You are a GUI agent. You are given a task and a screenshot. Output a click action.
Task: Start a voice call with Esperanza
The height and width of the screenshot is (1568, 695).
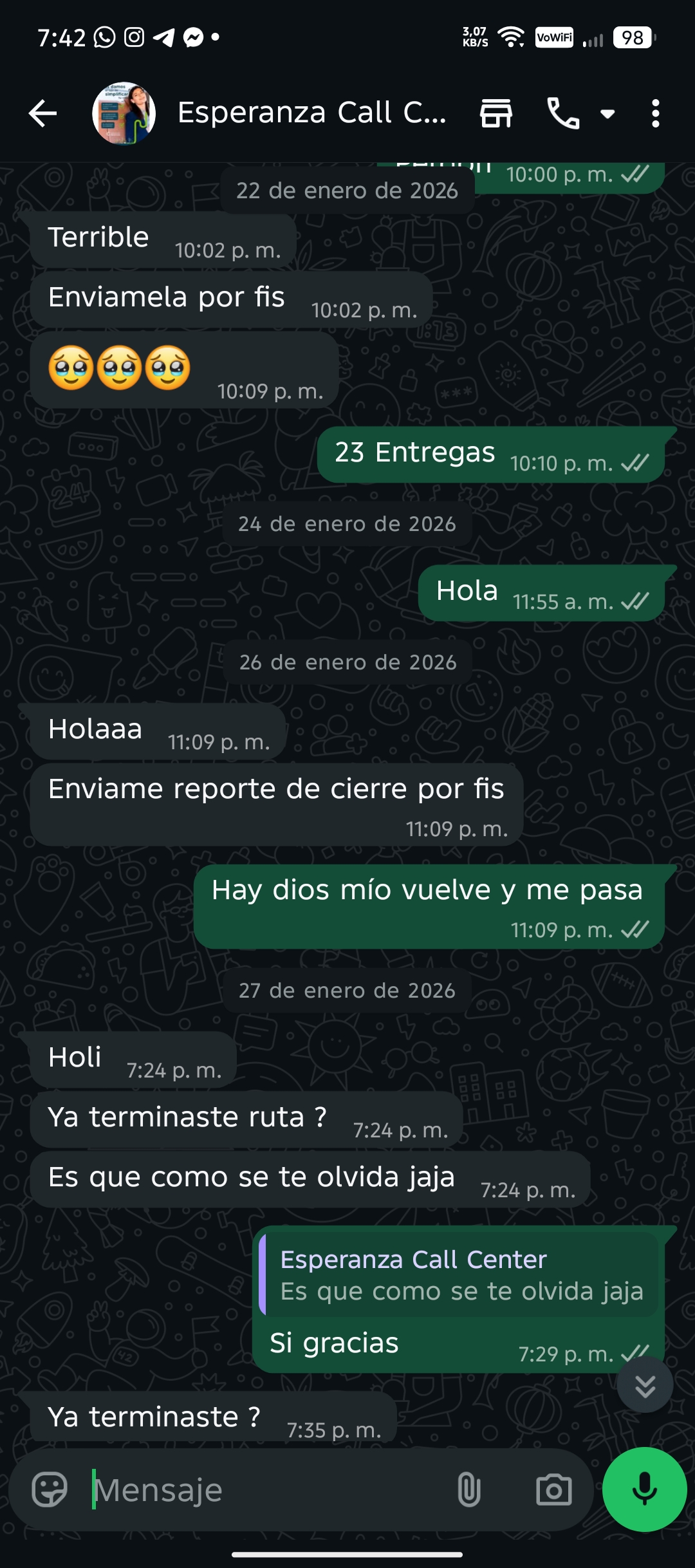[562, 114]
